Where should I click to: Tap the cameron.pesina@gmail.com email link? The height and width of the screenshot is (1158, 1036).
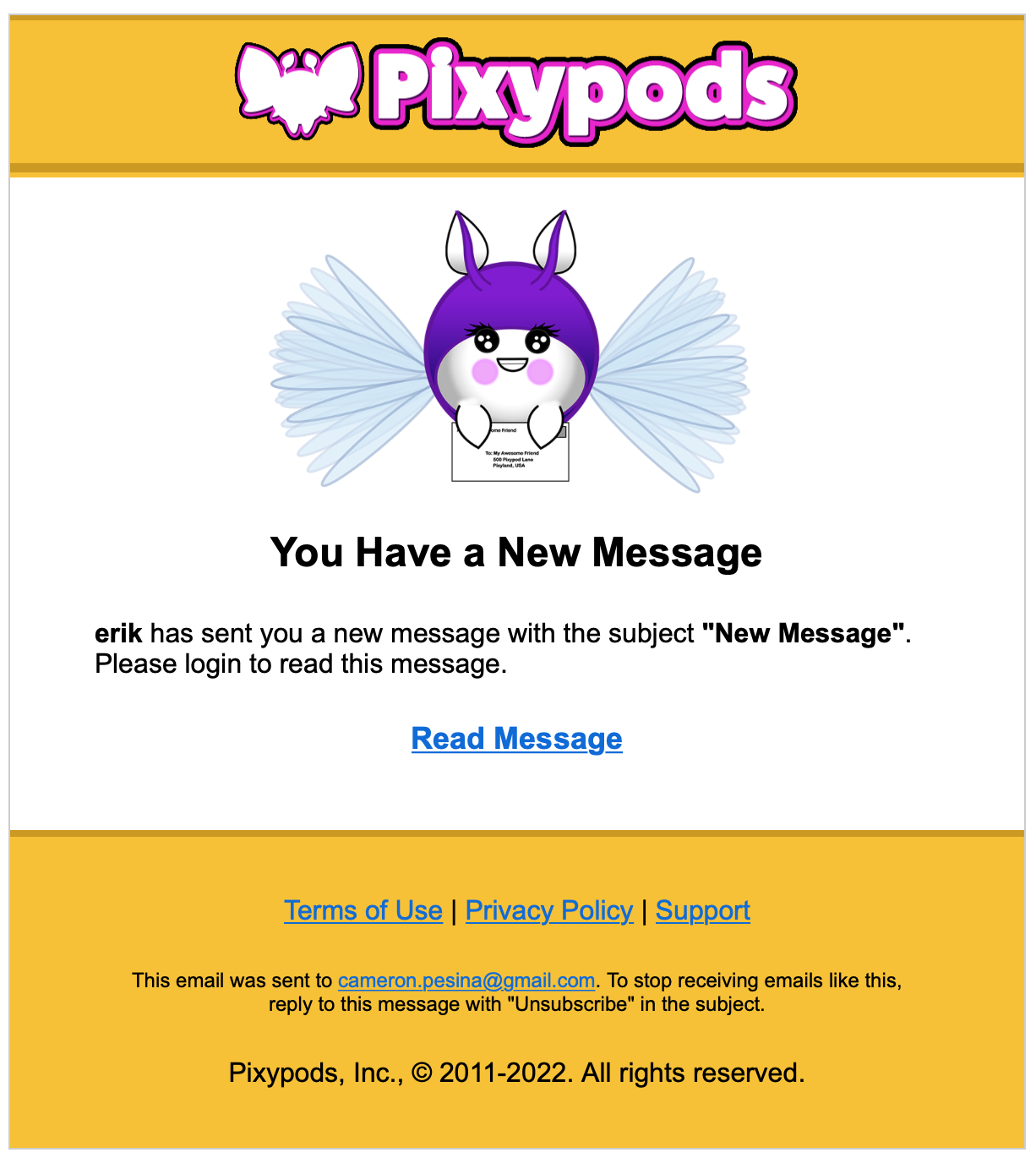(466, 980)
